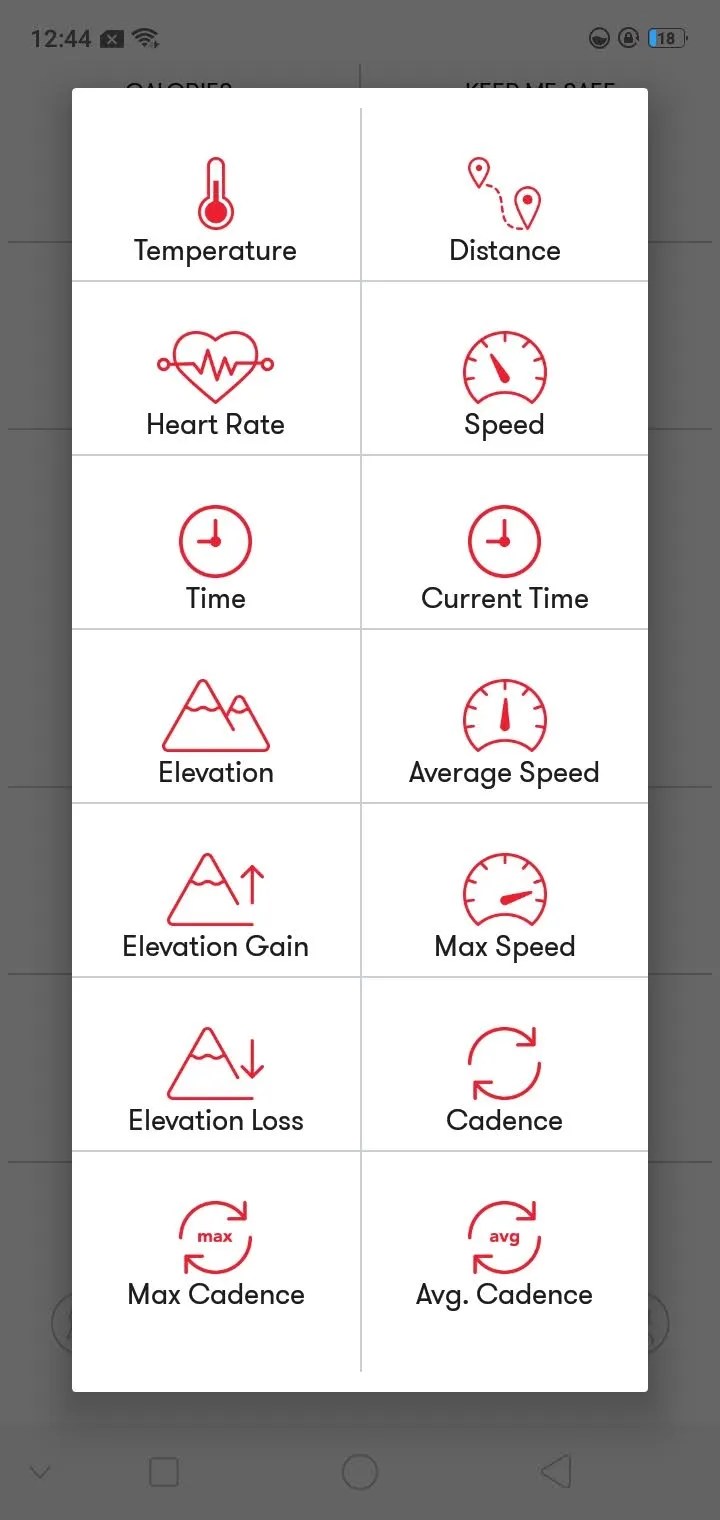Pick the Elevation Gain icon
Viewport: 720px width, 1520px height.
[215, 888]
